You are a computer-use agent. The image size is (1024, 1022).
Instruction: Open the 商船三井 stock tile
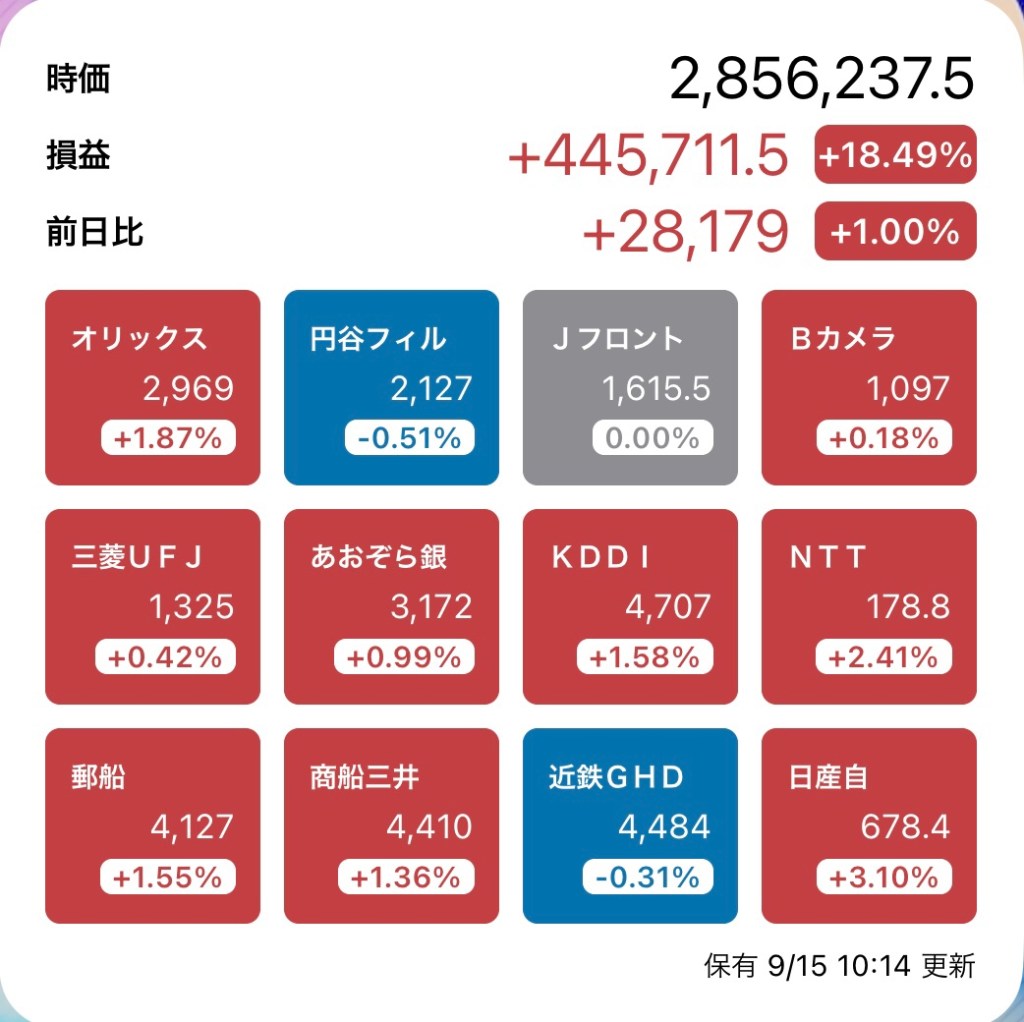pyautogui.click(x=391, y=826)
